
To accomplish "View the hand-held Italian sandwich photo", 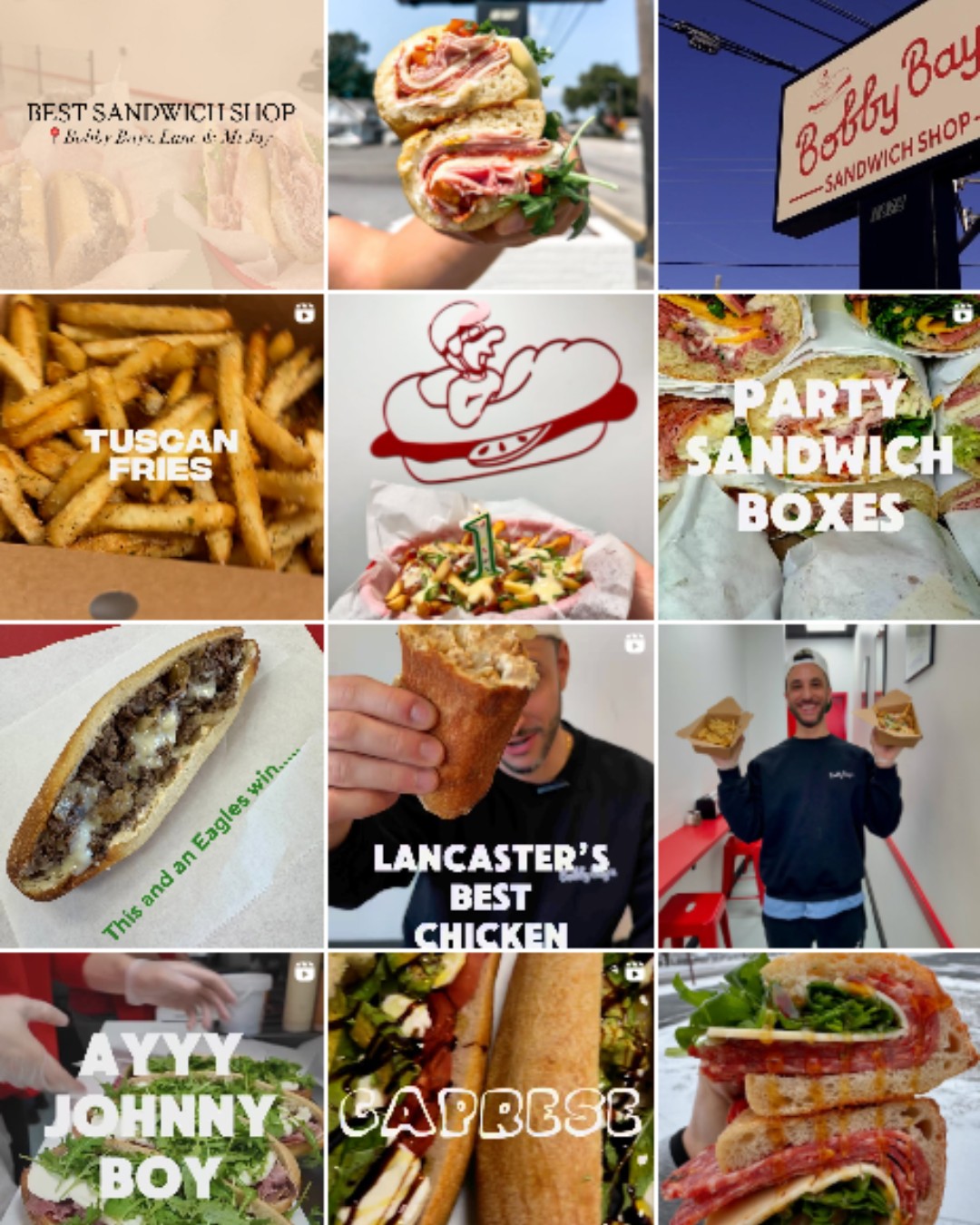I will click(490, 145).
